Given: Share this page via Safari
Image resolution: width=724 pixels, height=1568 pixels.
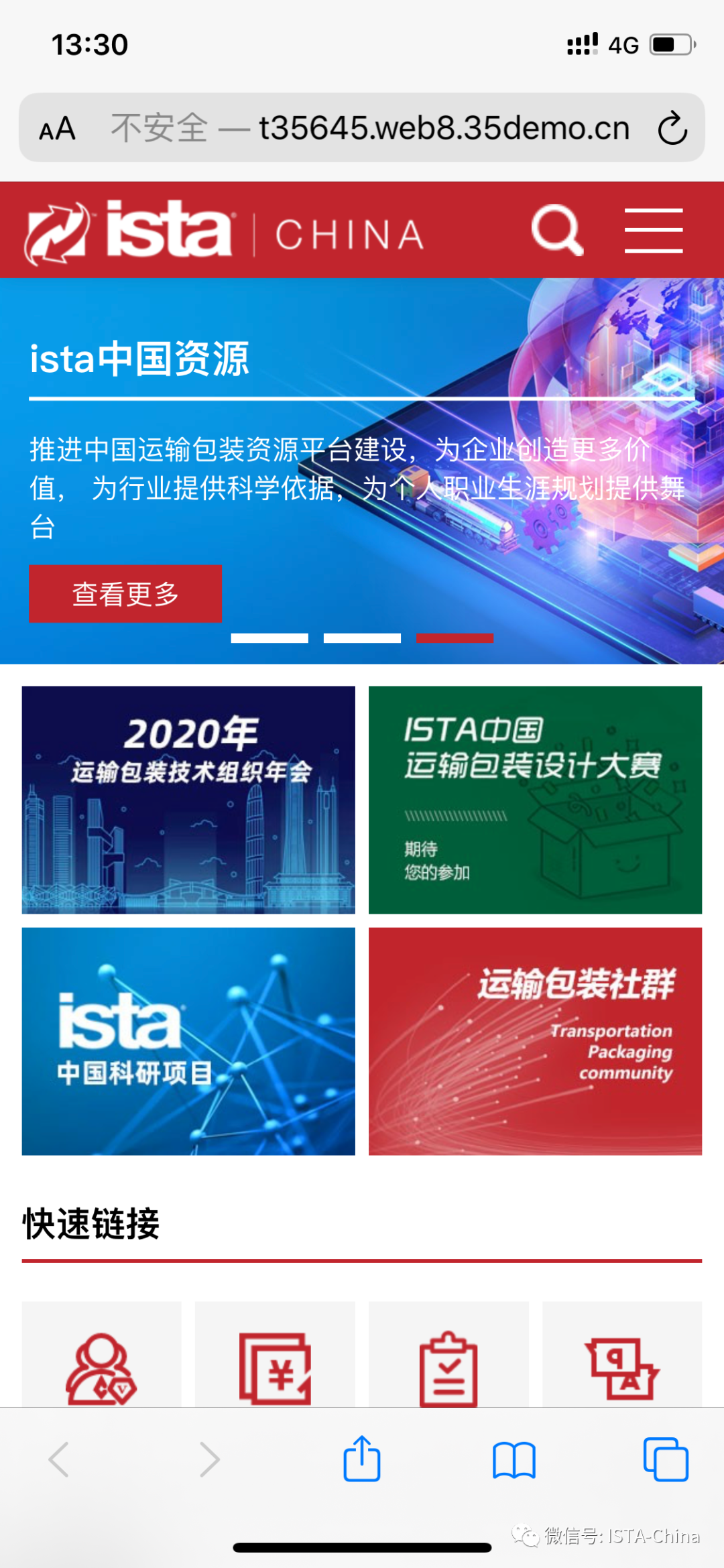Looking at the screenshot, I should tap(362, 1459).
